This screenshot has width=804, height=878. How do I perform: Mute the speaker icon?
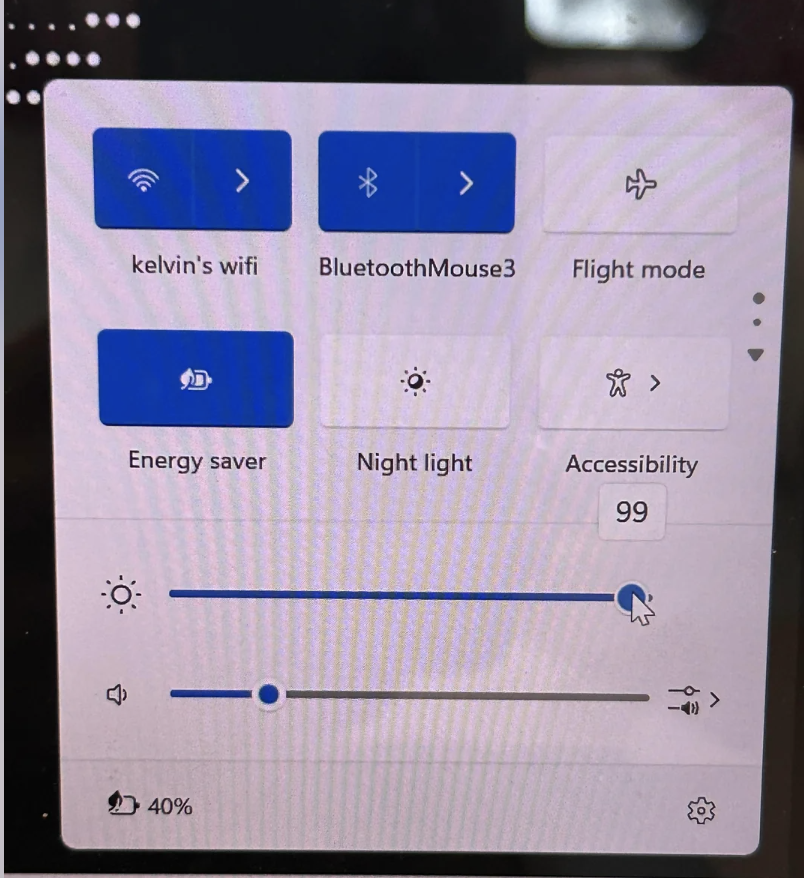click(118, 695)
